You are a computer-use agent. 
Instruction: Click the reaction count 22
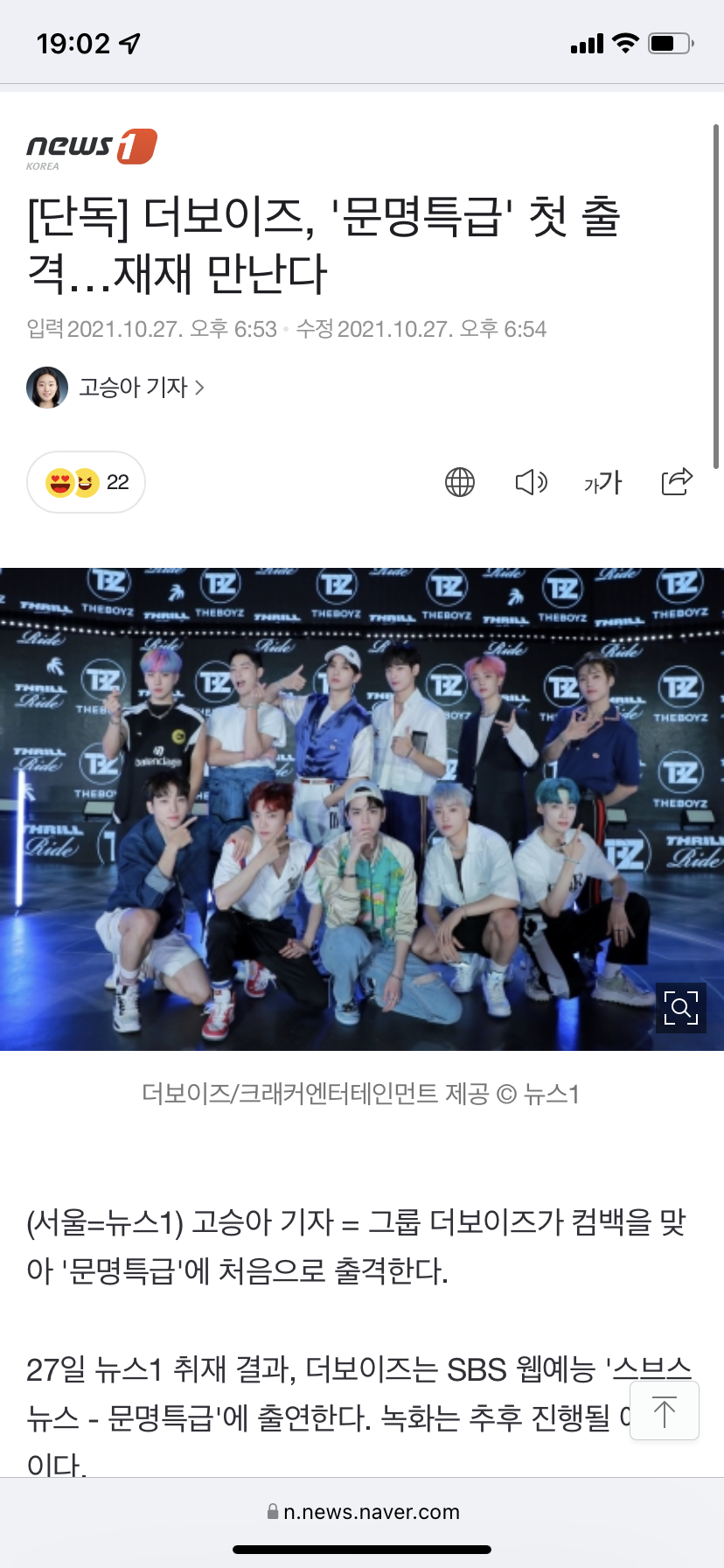pos(116,482)
